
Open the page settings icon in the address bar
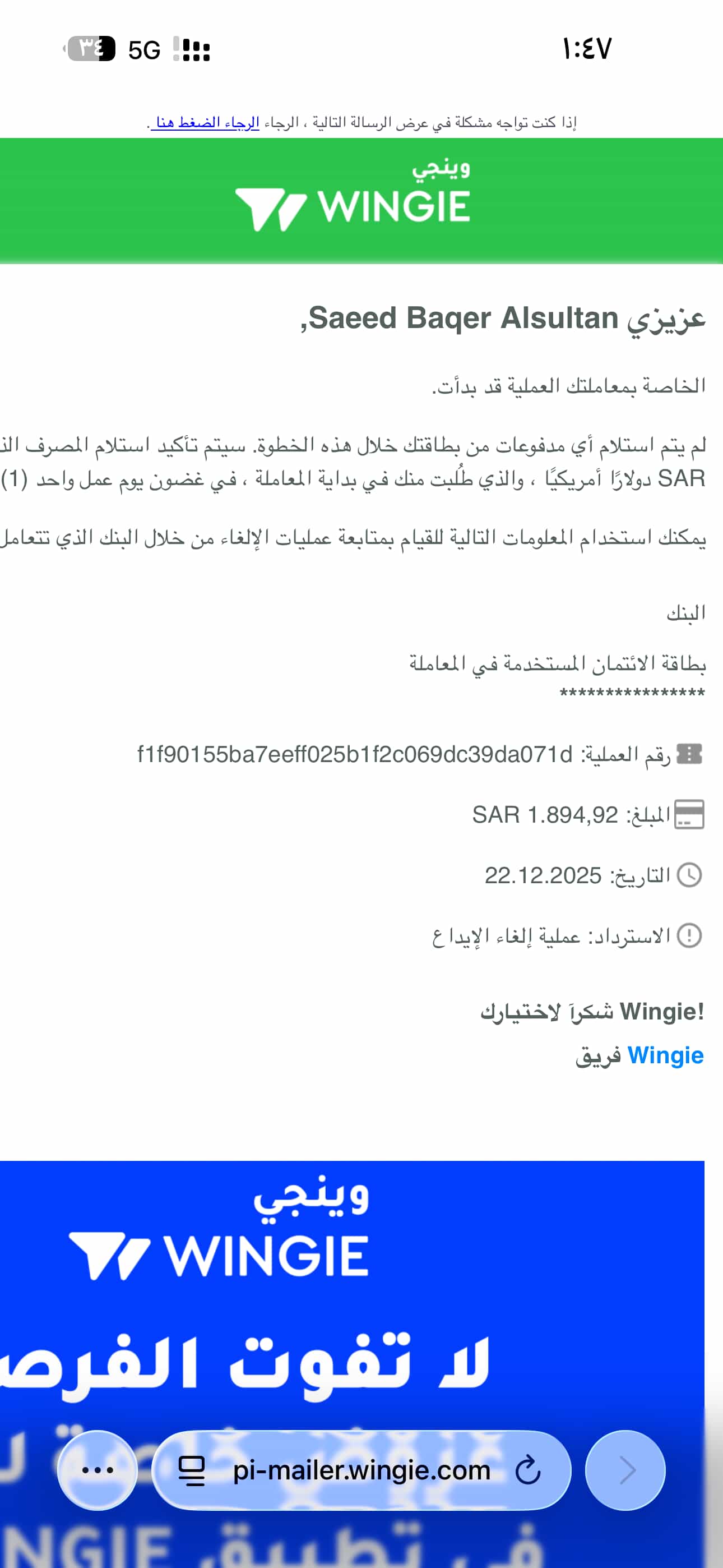(x=191, y=1470)
